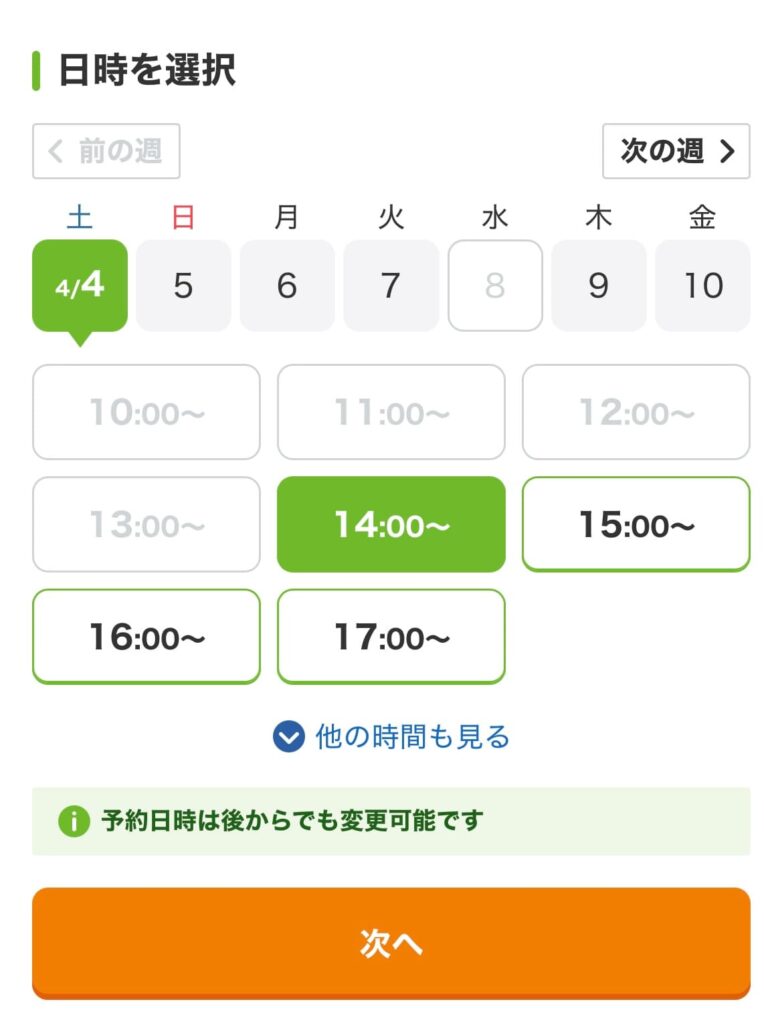Expand 他の時間も見る to see more times
This screenshot has width=764, height=1024.
click(x=391, y=738)
